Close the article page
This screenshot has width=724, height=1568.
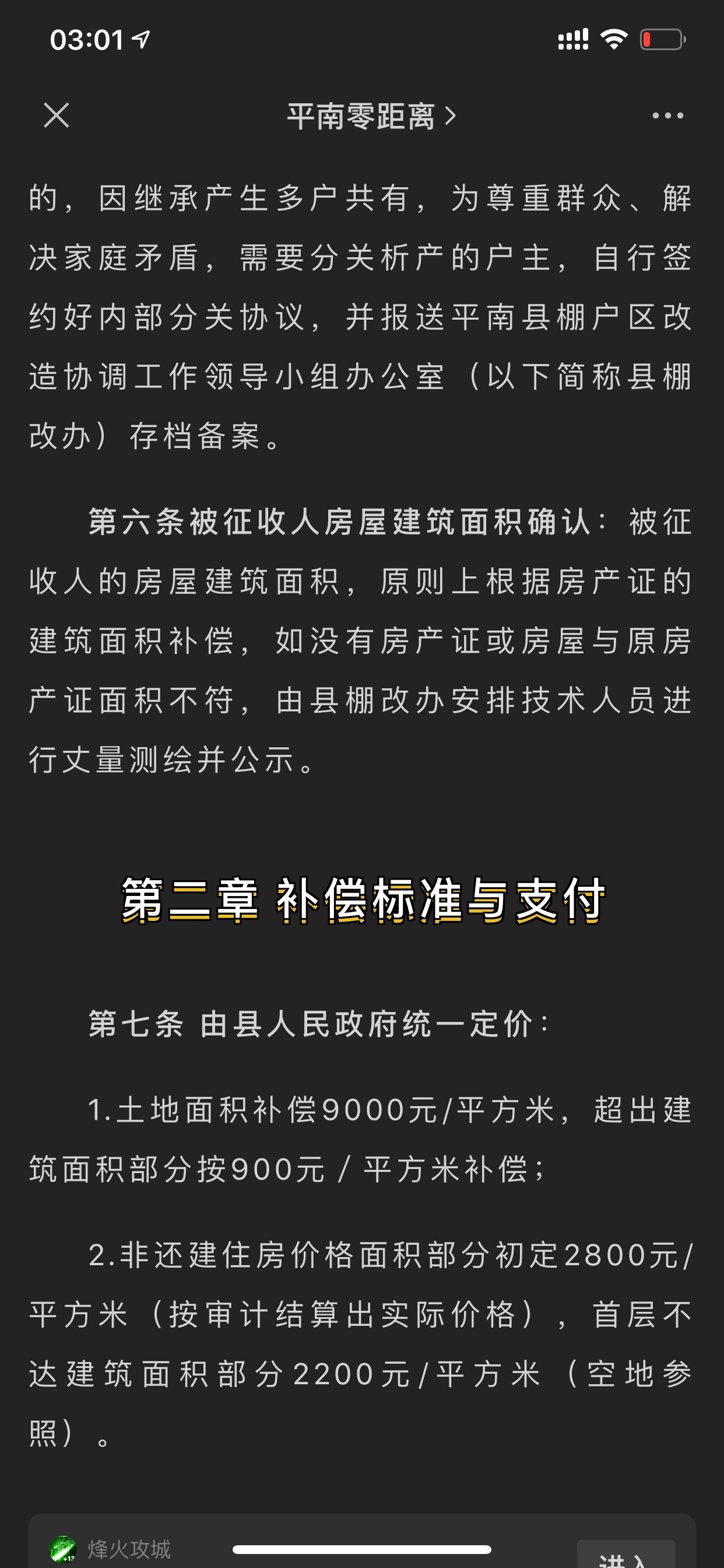click(57, 115)
